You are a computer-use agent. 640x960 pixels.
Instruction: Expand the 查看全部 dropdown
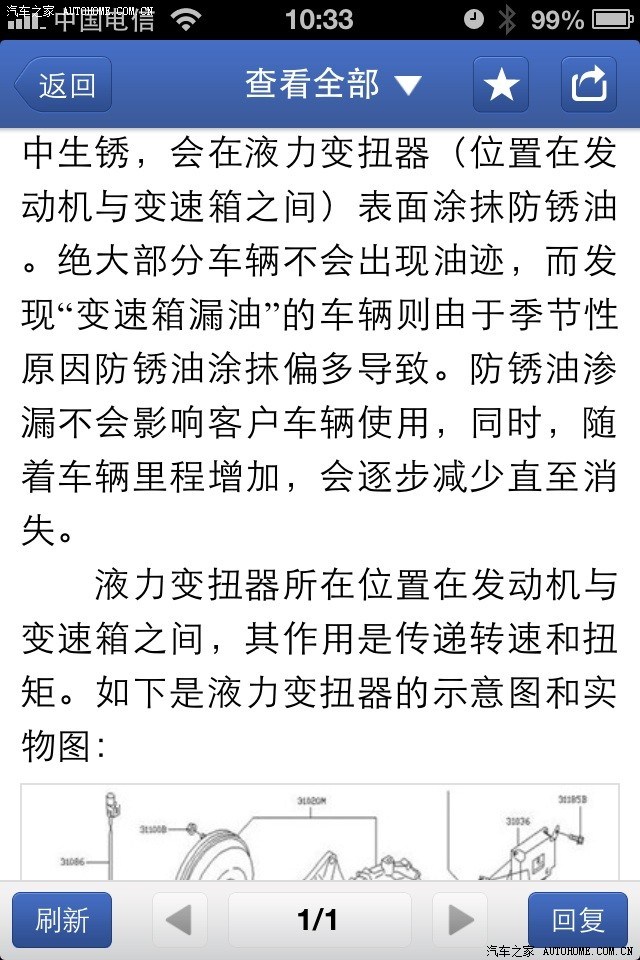coord(333,85)
